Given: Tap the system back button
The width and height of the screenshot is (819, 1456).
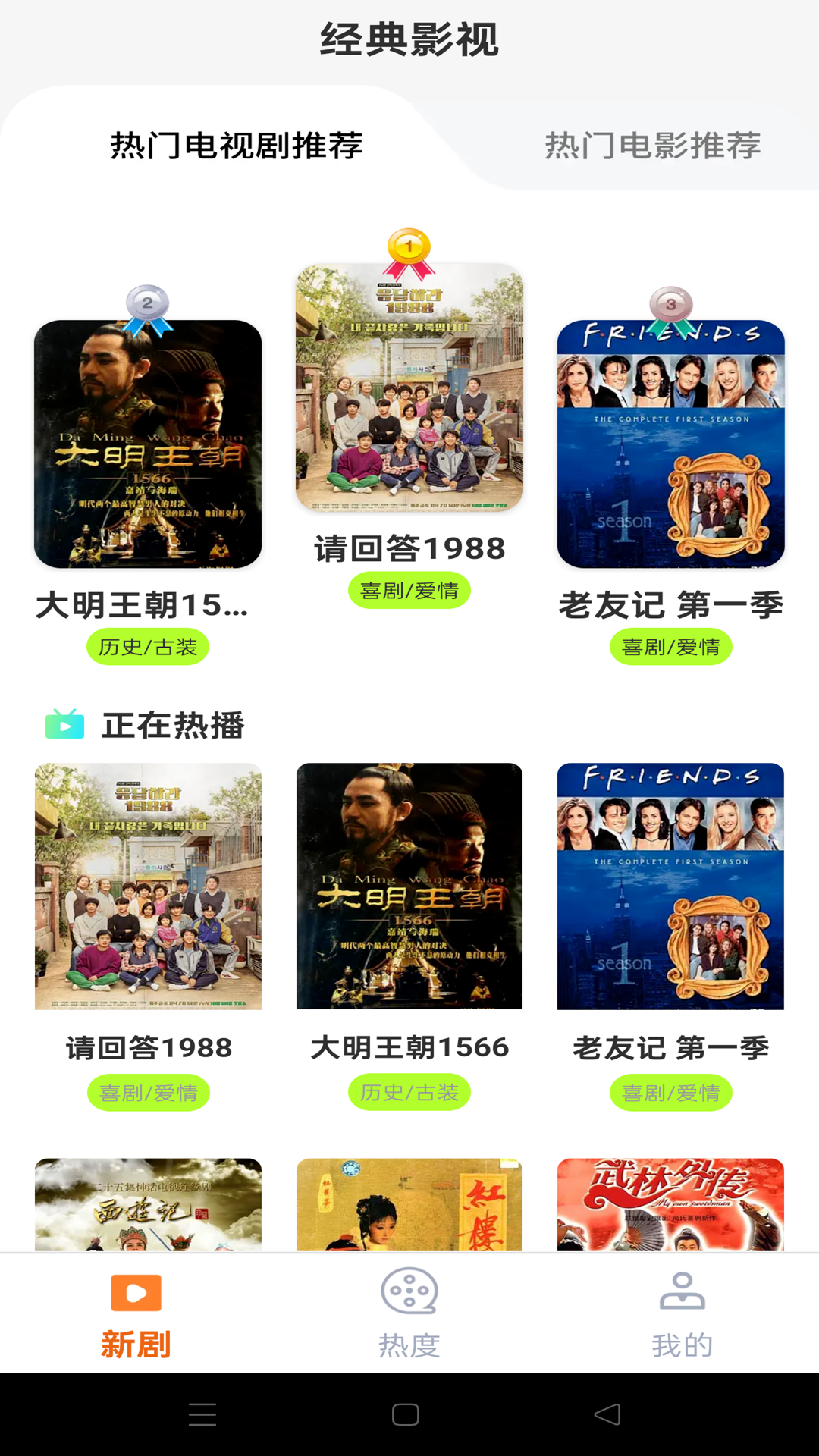Looking at the screenshot, I should tap(607, 1414).
